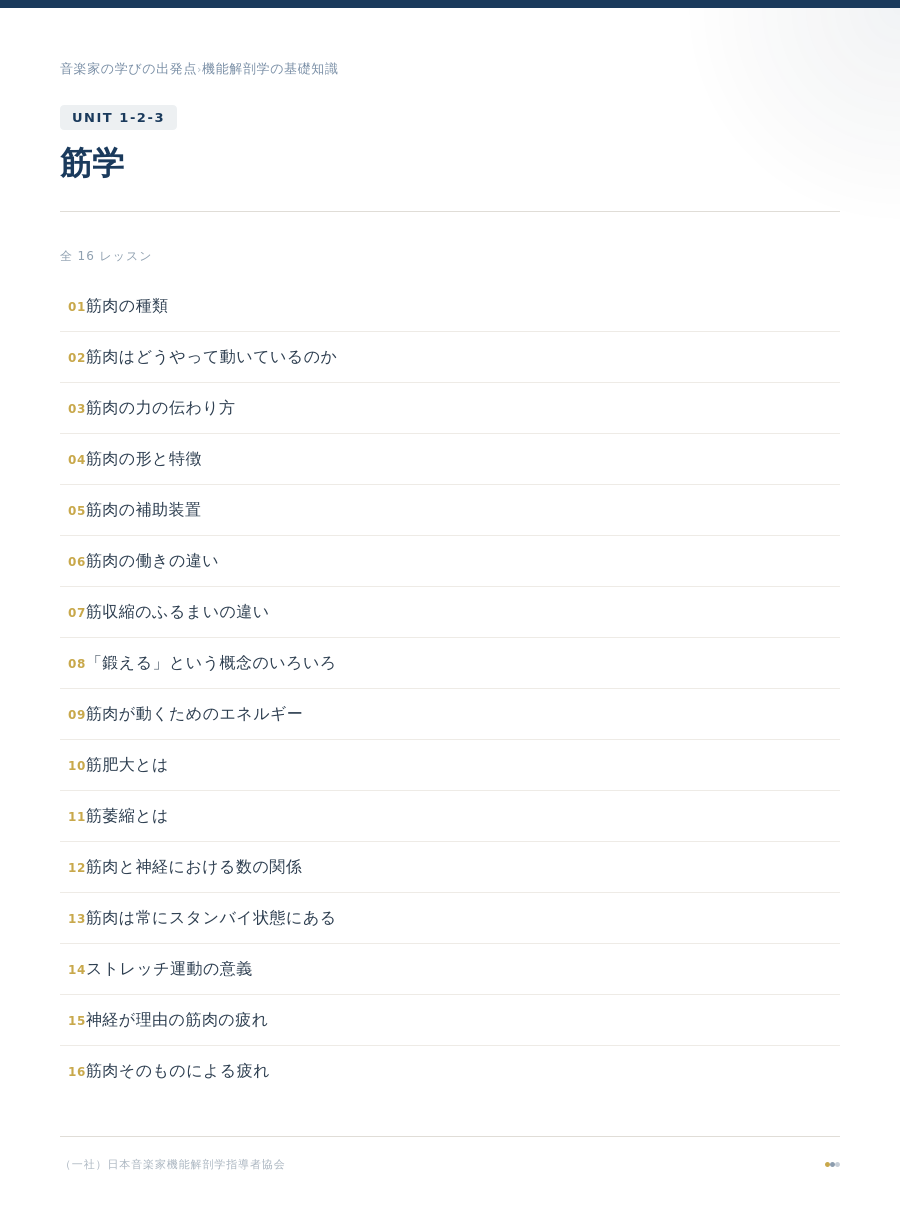Open lesson 08「鍛える」という概念のいろいろ

211,663
